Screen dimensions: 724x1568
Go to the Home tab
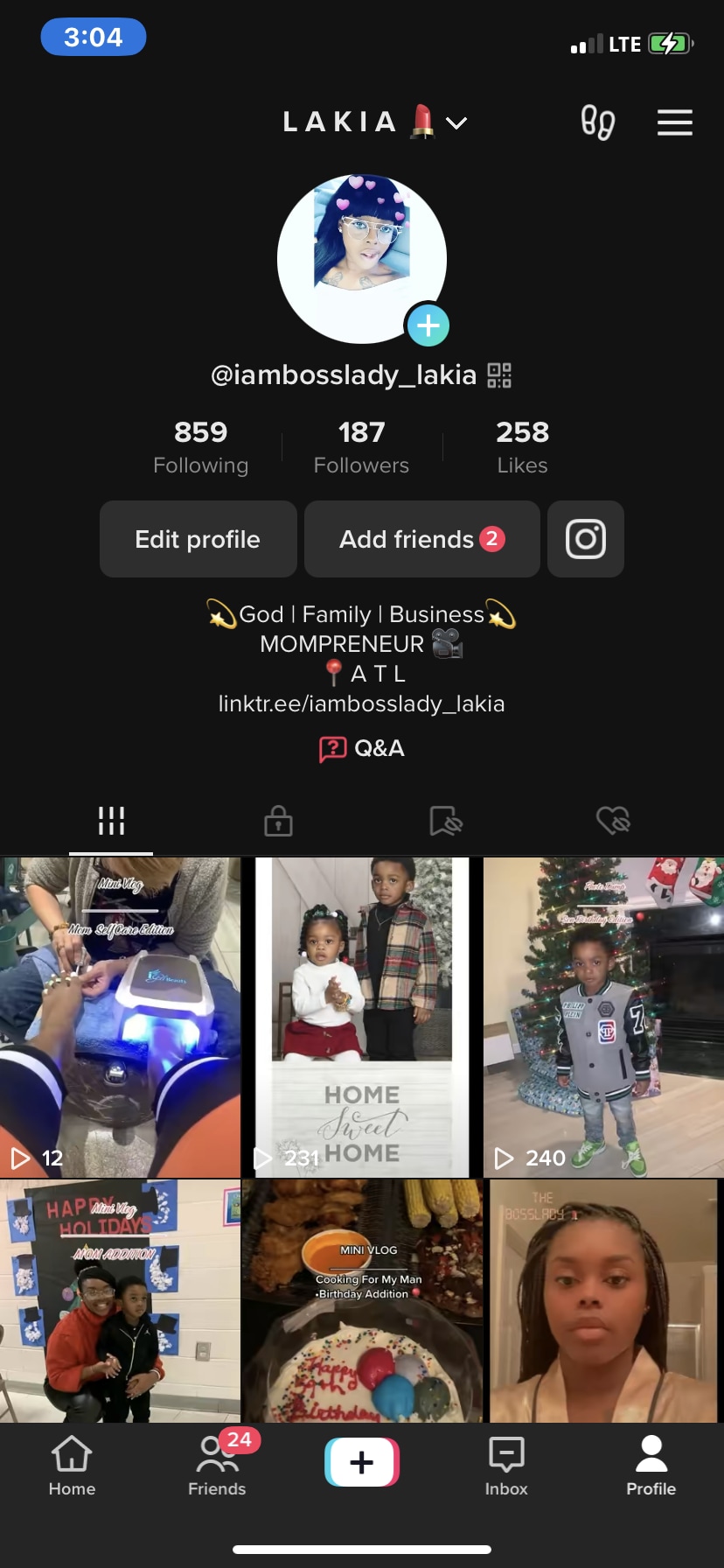coord(72,1466)
